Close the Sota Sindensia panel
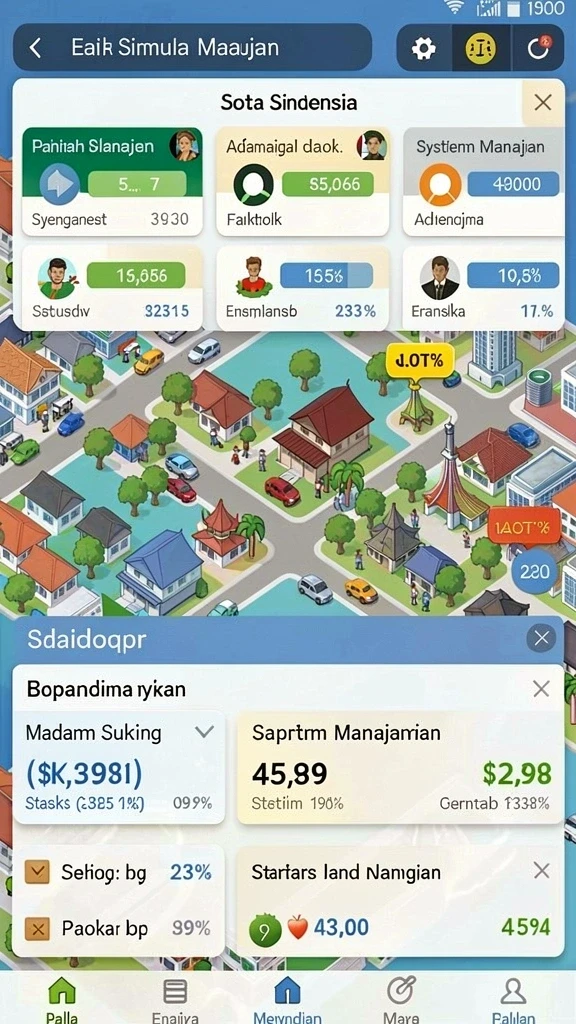Screen dimensions: 576x1024 pyautogui.click(x=543, y=103)
